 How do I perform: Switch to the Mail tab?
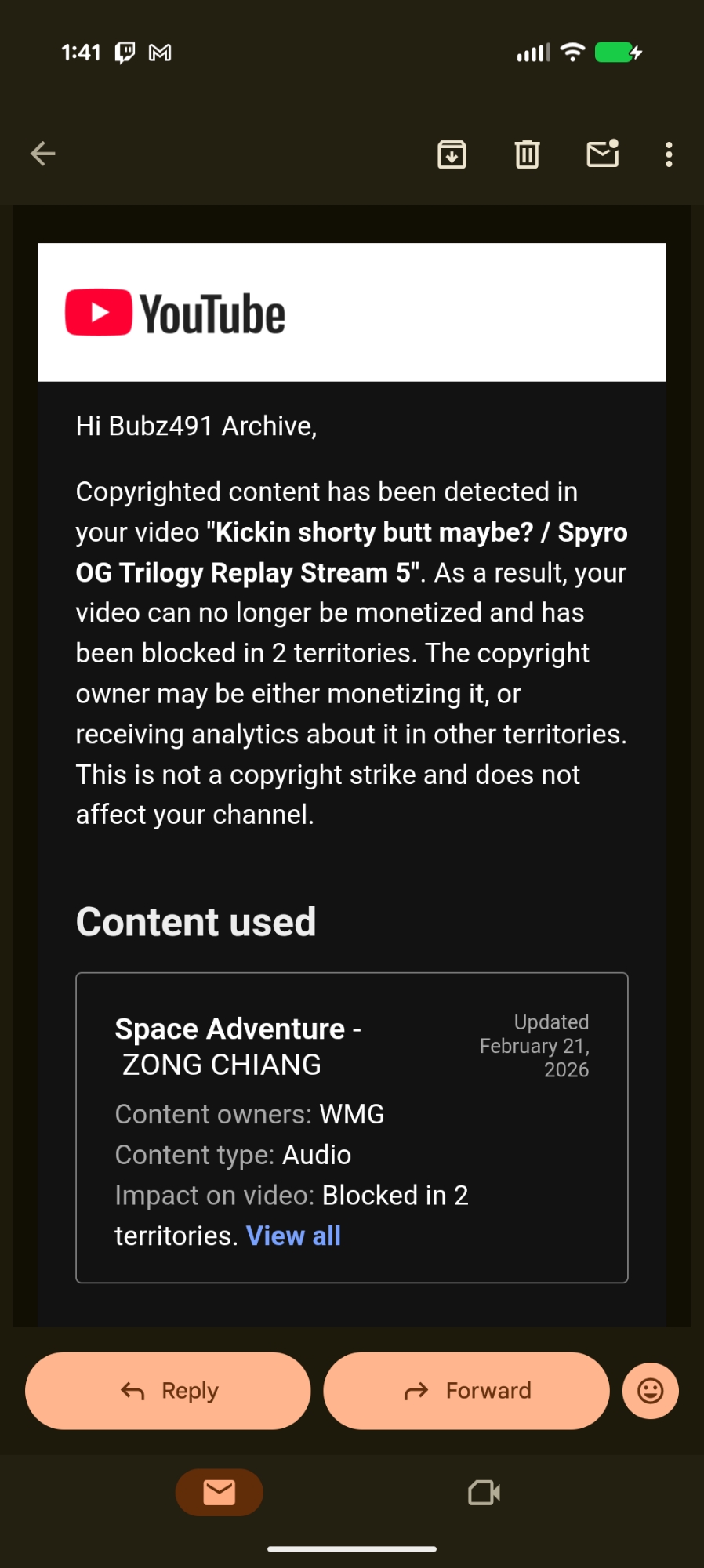[x=220, y=1492]
